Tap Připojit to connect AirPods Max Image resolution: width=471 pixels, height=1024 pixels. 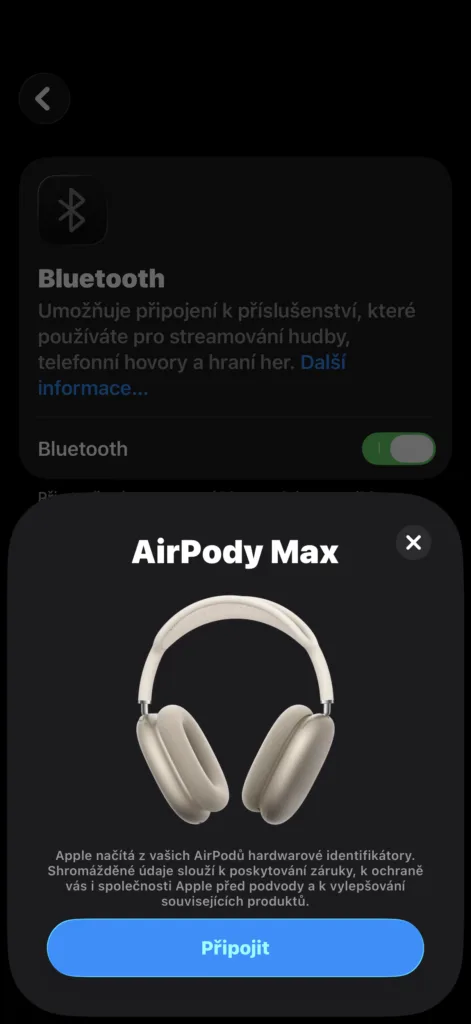point(235,948)
